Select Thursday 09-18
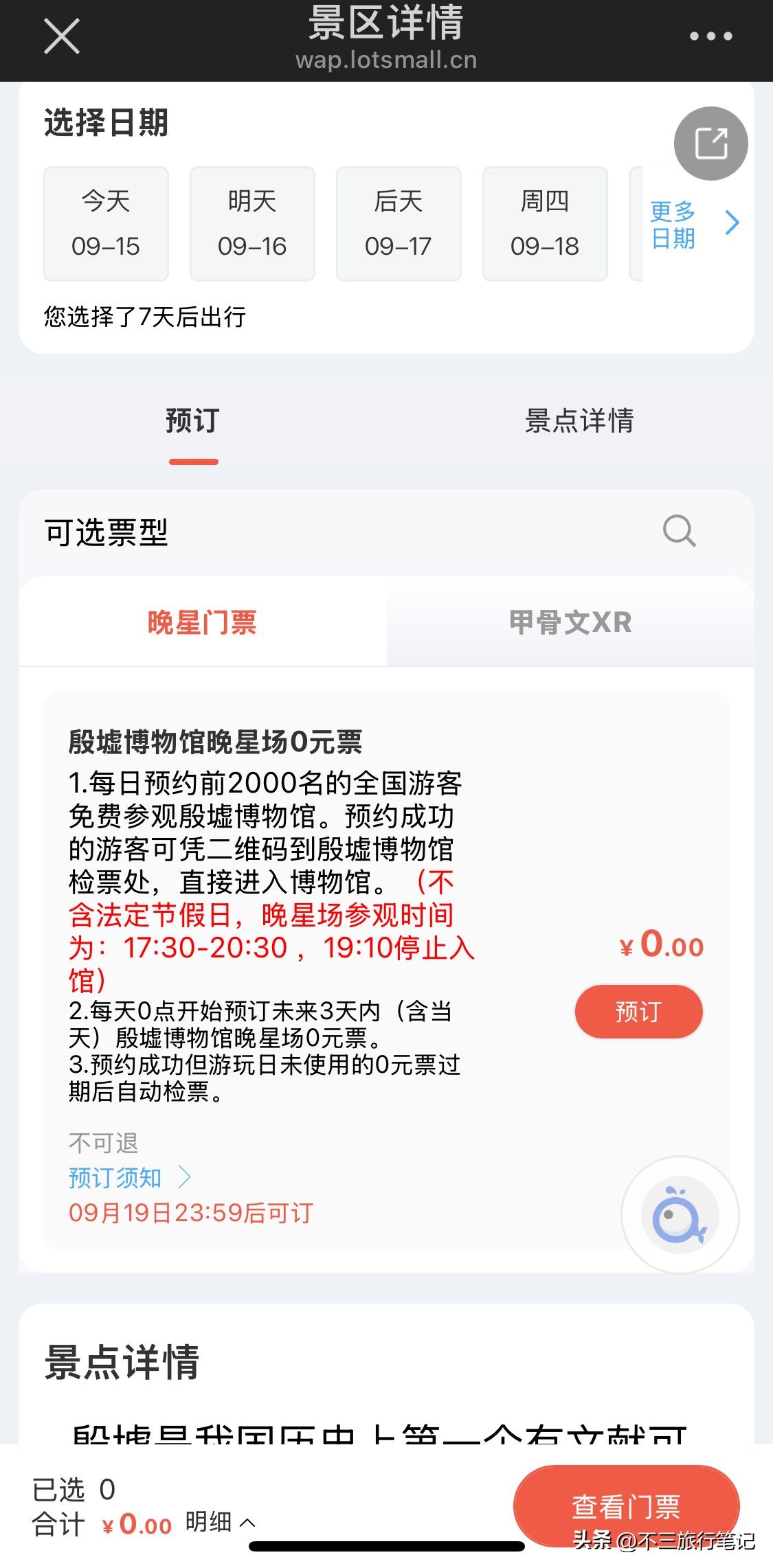Viewport: 773px width, 1568px height. pyautogui.click(x=545, y=224)
